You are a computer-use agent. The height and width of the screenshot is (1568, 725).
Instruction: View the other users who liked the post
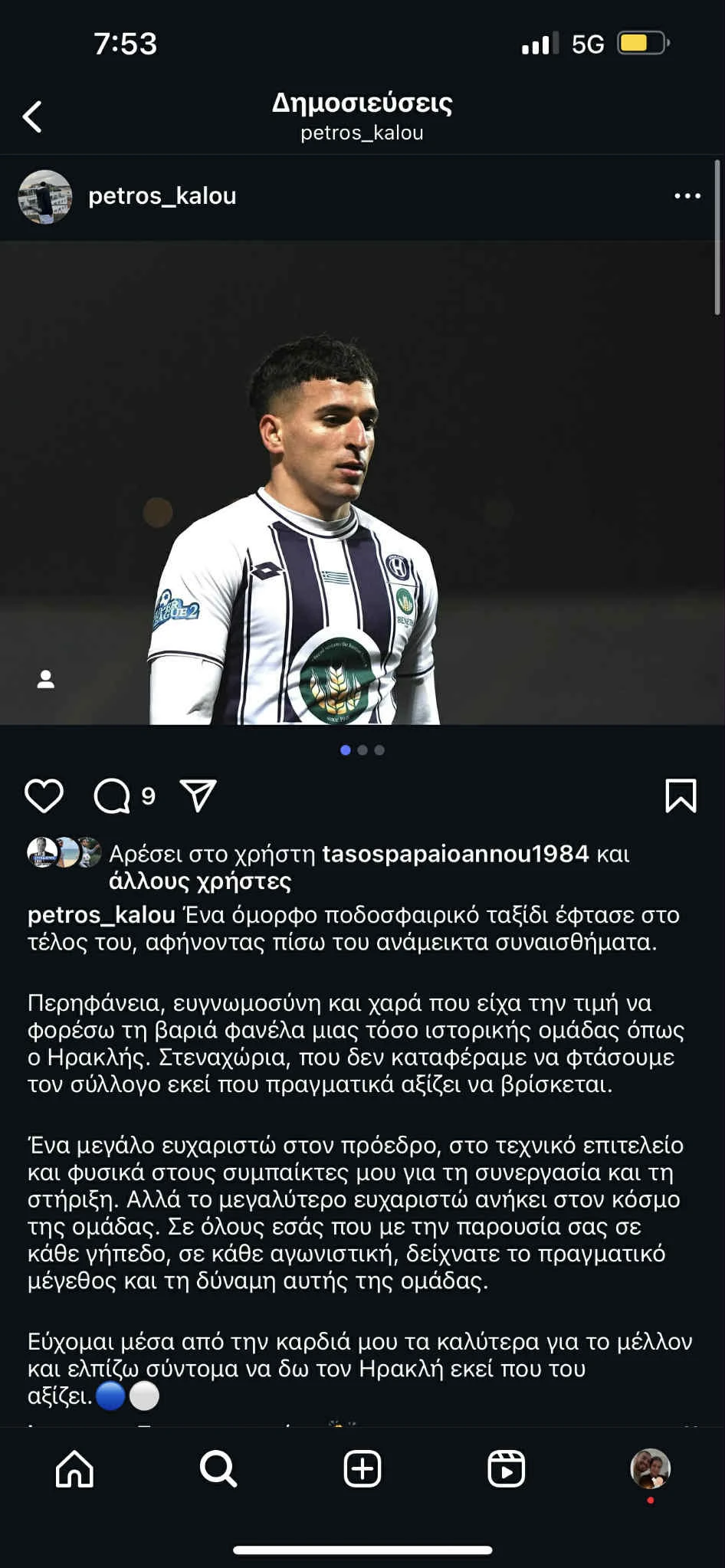click(x=200, y=881)
